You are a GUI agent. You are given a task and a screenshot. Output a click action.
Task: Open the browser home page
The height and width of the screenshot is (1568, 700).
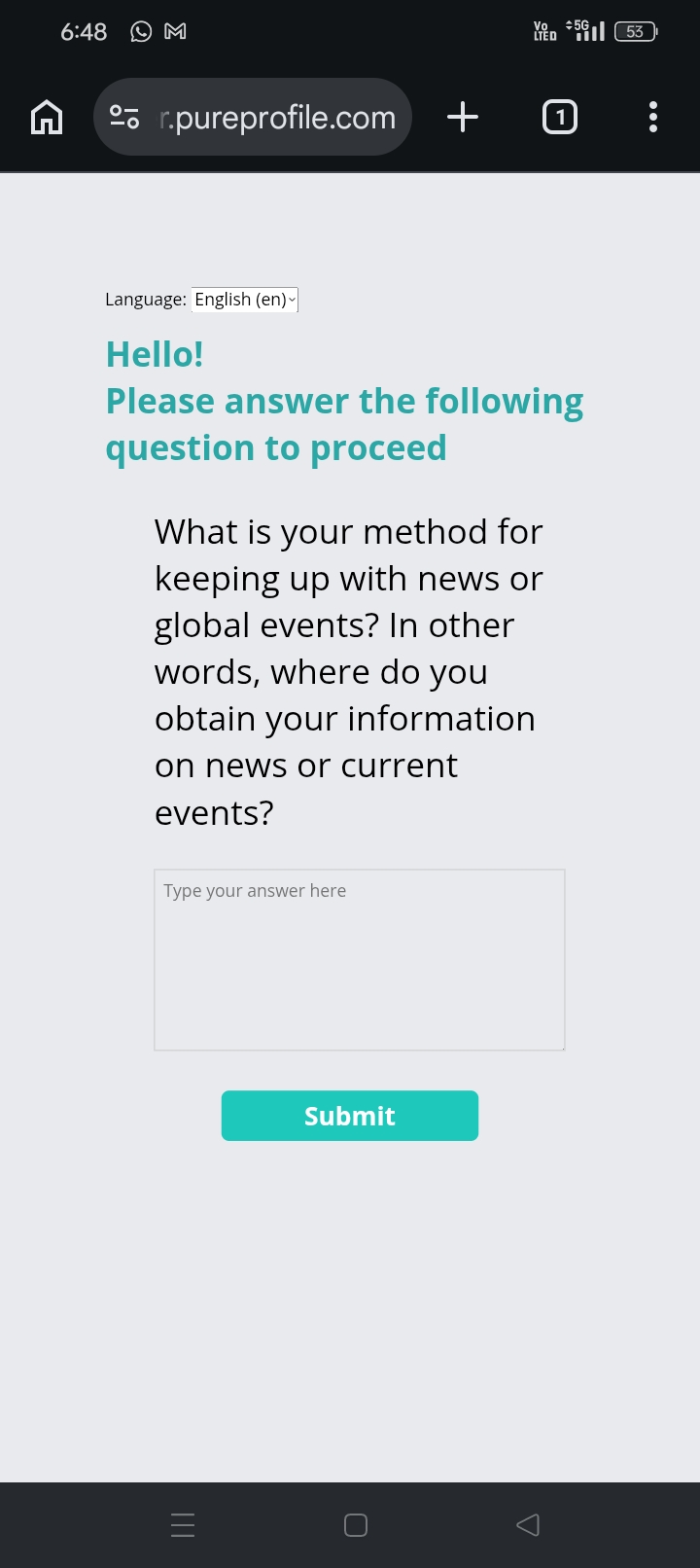47,118
